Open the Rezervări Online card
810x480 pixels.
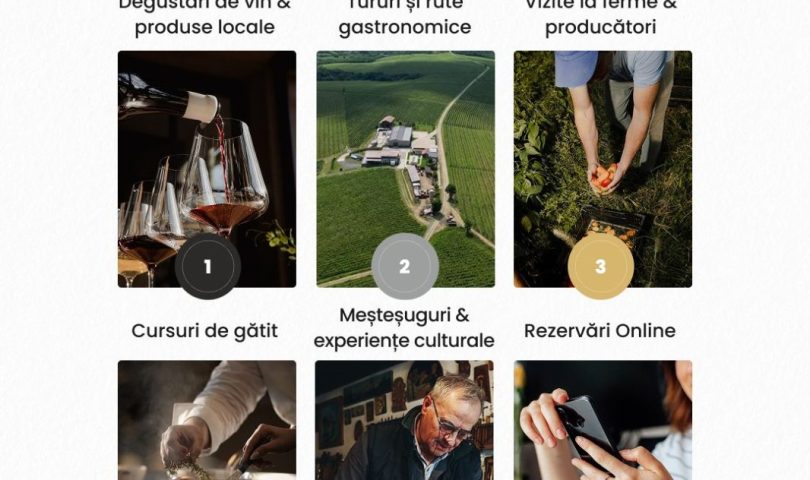[603, 420]
